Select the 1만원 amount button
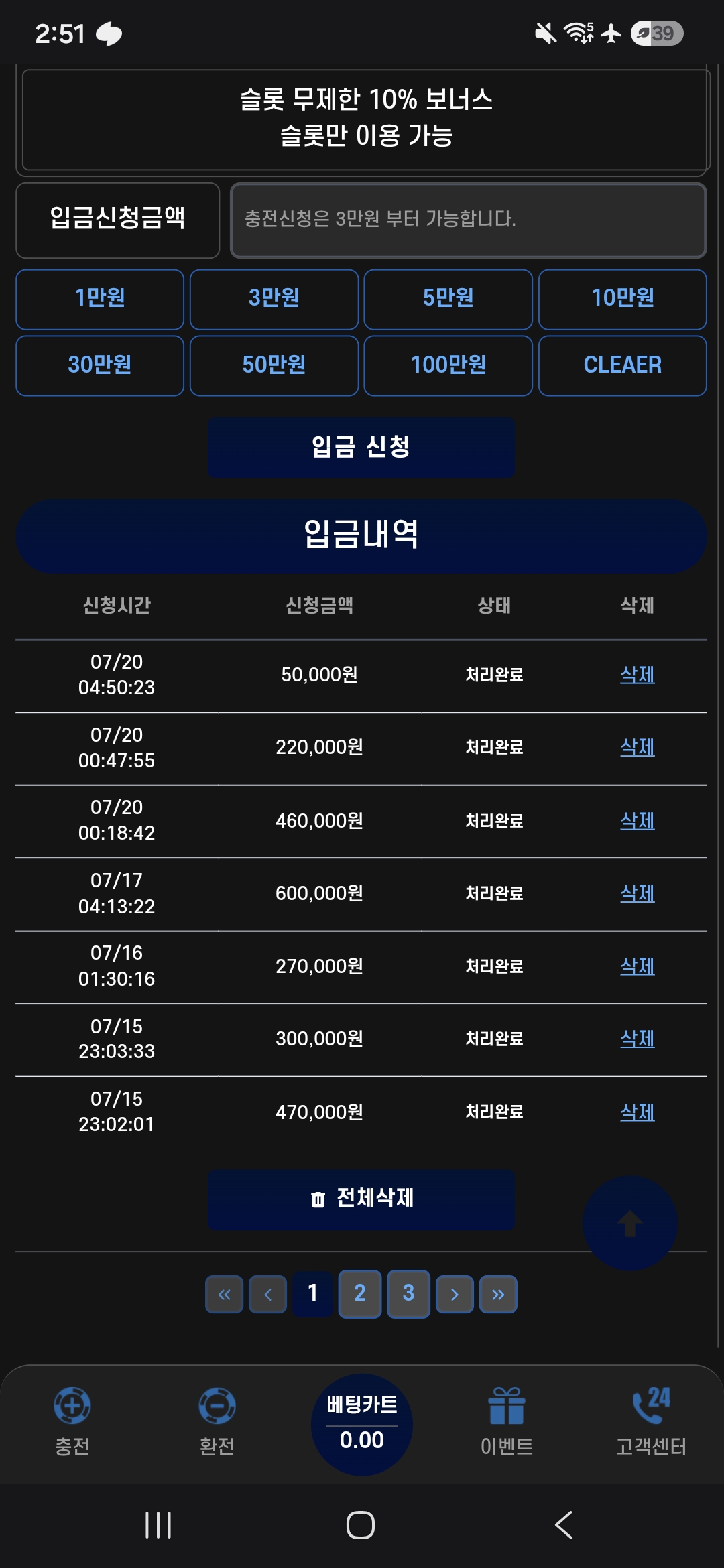Screen dimensions: 724x1568 (100, 299)
